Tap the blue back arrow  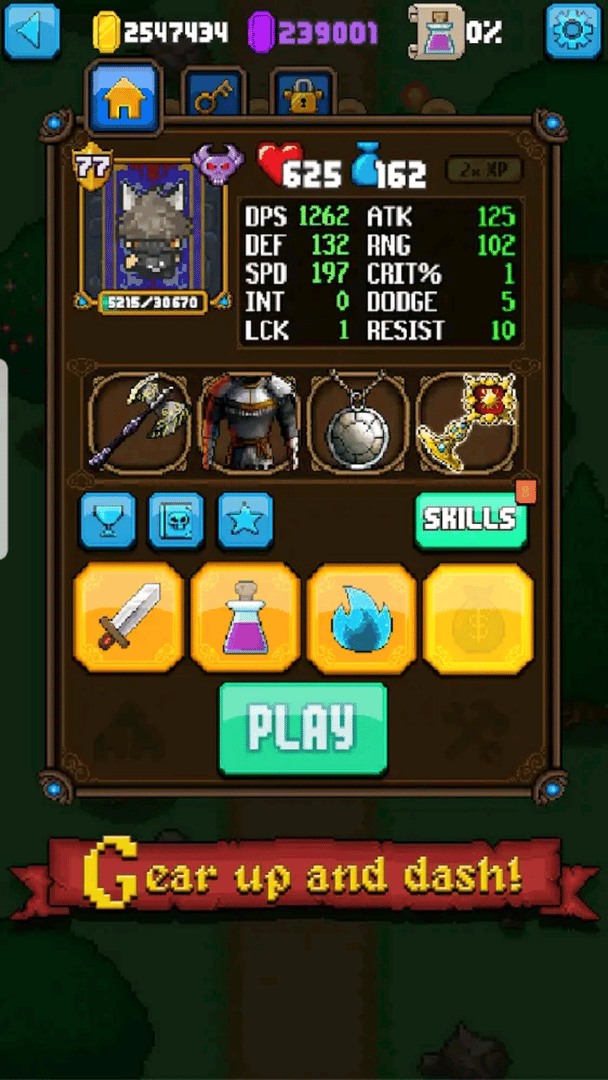click(x=31, y=31)
